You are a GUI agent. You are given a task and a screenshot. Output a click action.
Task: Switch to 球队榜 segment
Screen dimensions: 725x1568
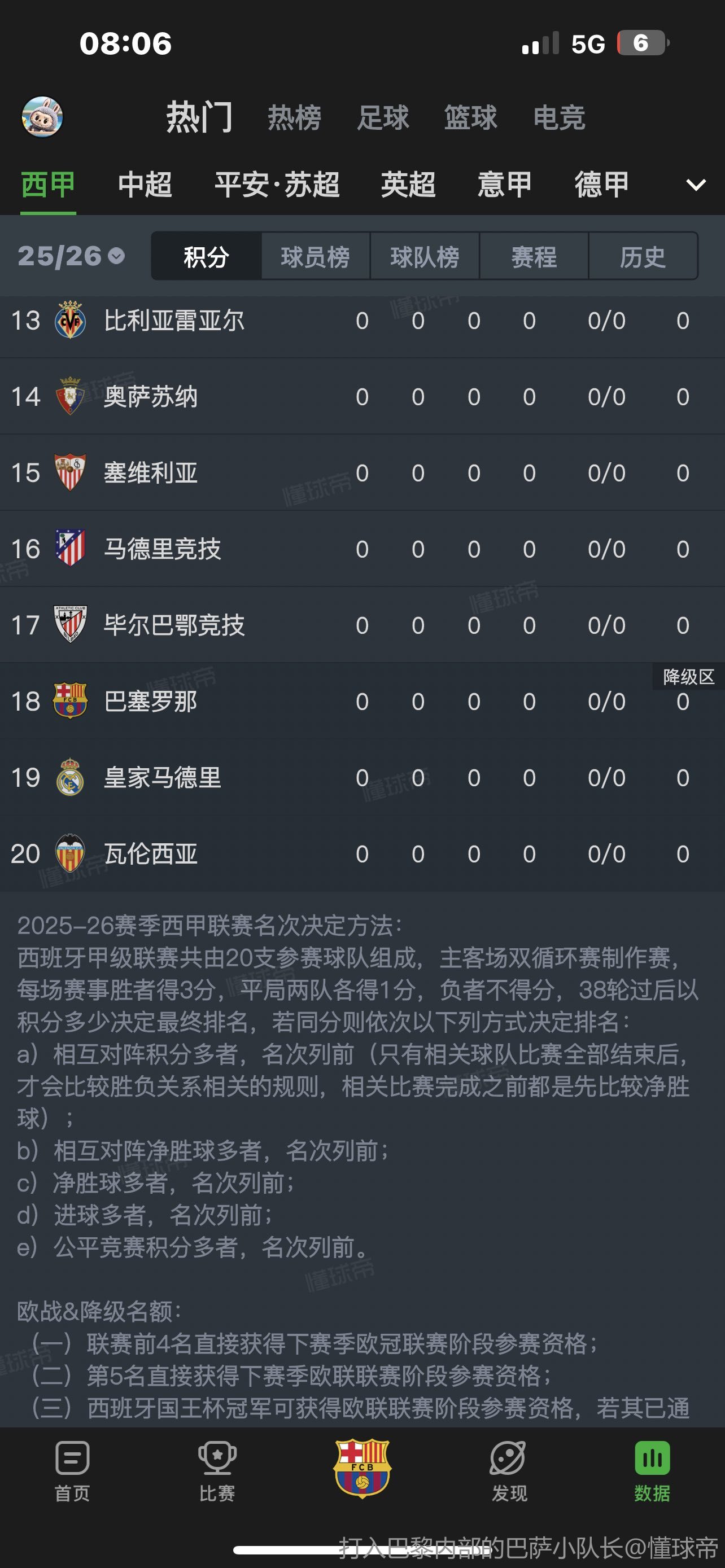(425, 256)
